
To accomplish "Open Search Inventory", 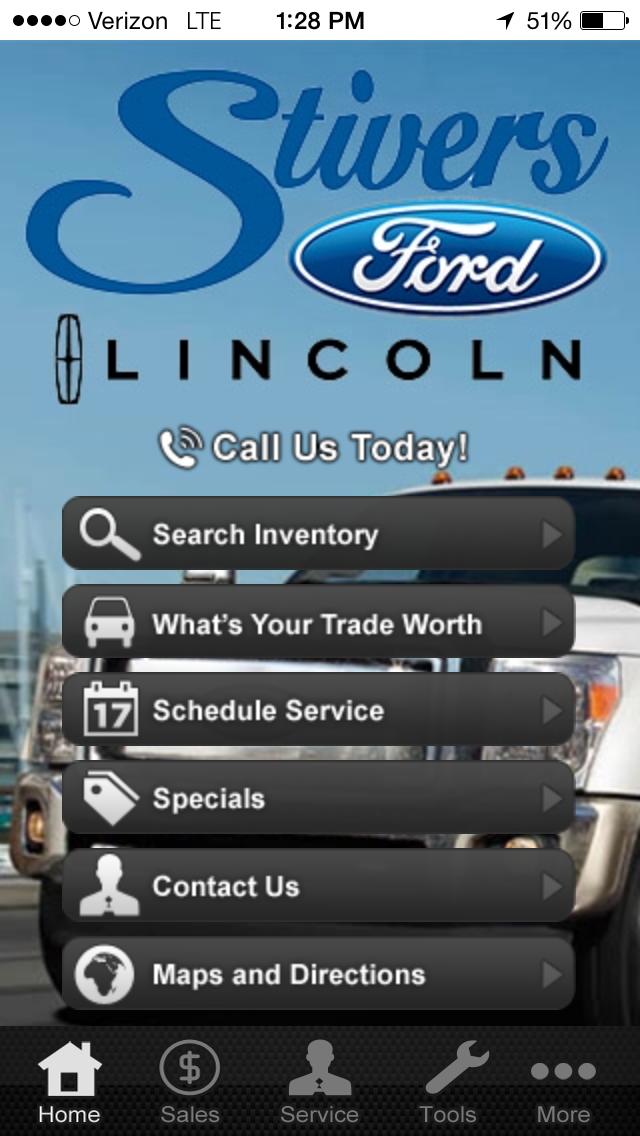I will (x=318, y=535).
